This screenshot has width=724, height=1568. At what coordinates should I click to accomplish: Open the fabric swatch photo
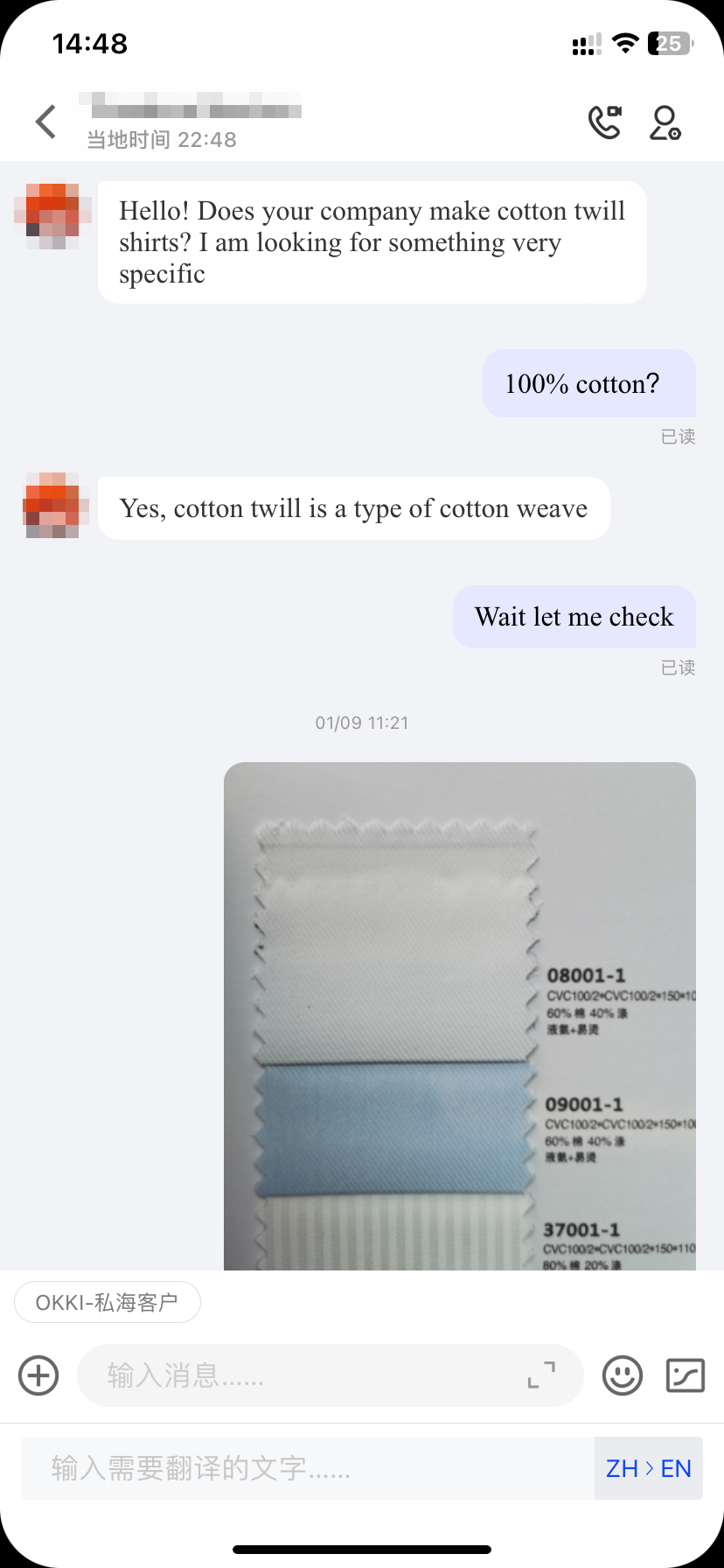pyautogui.click(x=459, y=1015)
